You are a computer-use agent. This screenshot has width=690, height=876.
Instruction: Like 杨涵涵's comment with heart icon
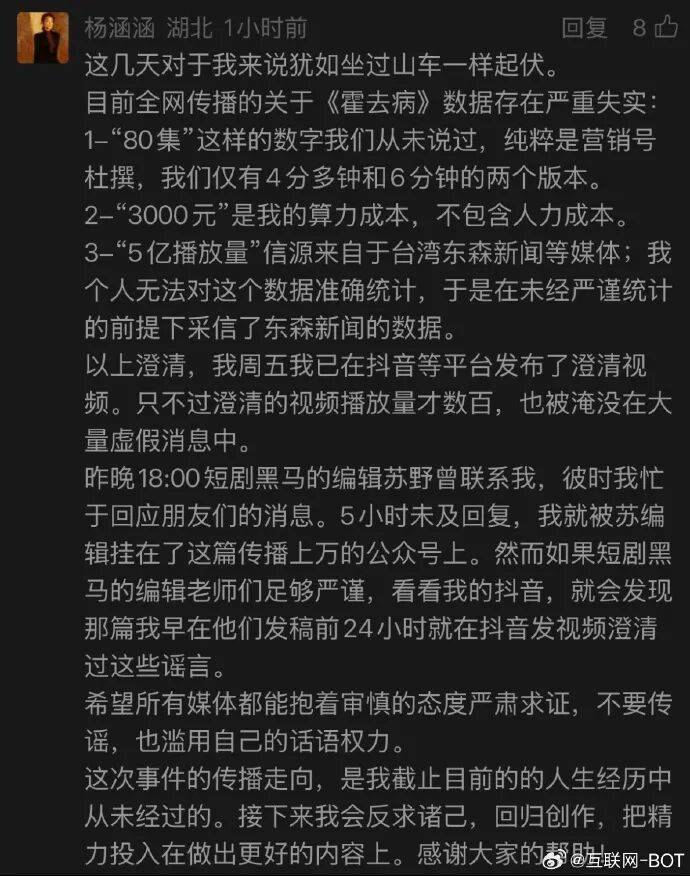(x=668, y=28)
